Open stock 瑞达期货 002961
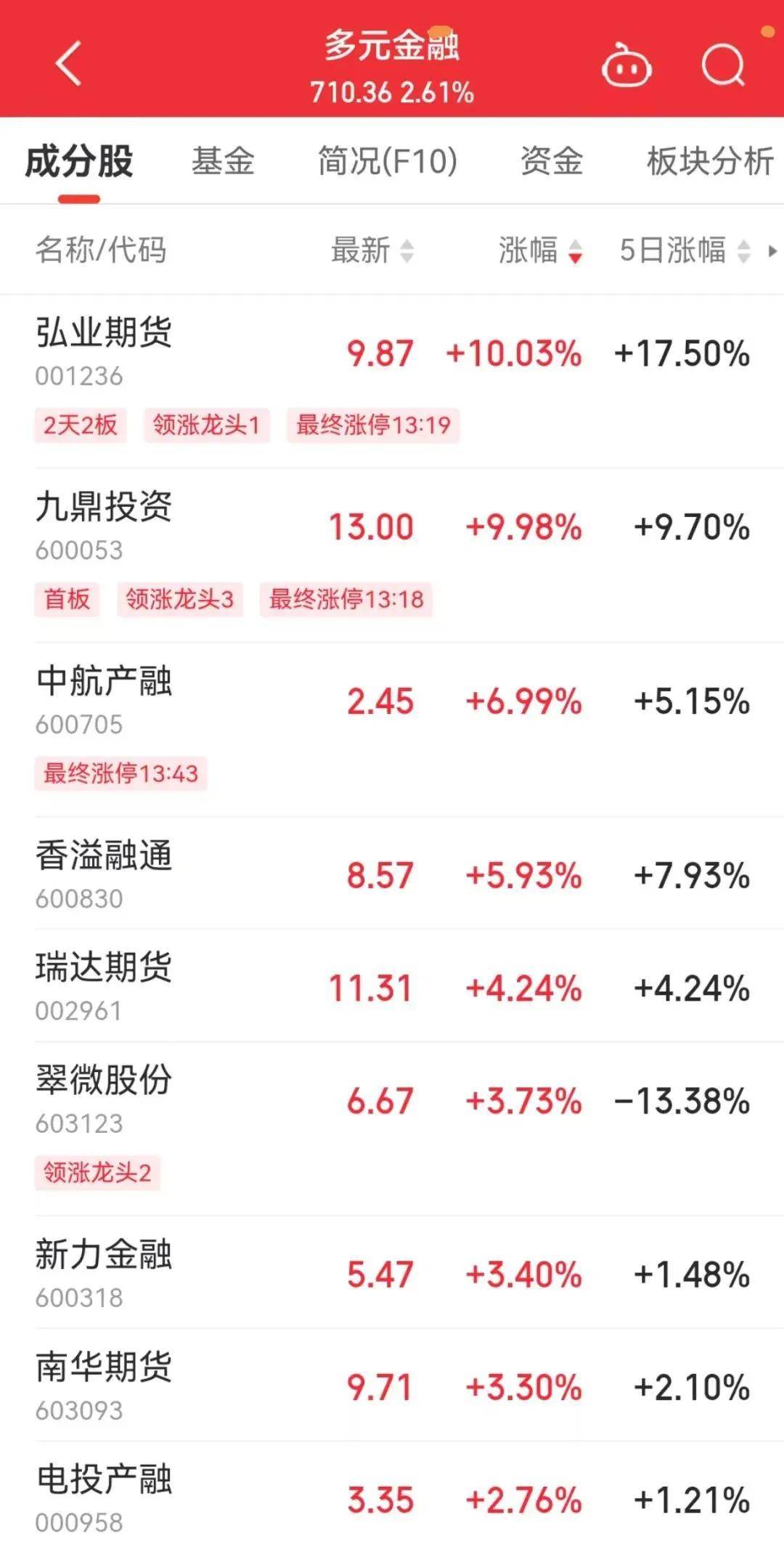 pyautogui.click(x=104, y=985)
